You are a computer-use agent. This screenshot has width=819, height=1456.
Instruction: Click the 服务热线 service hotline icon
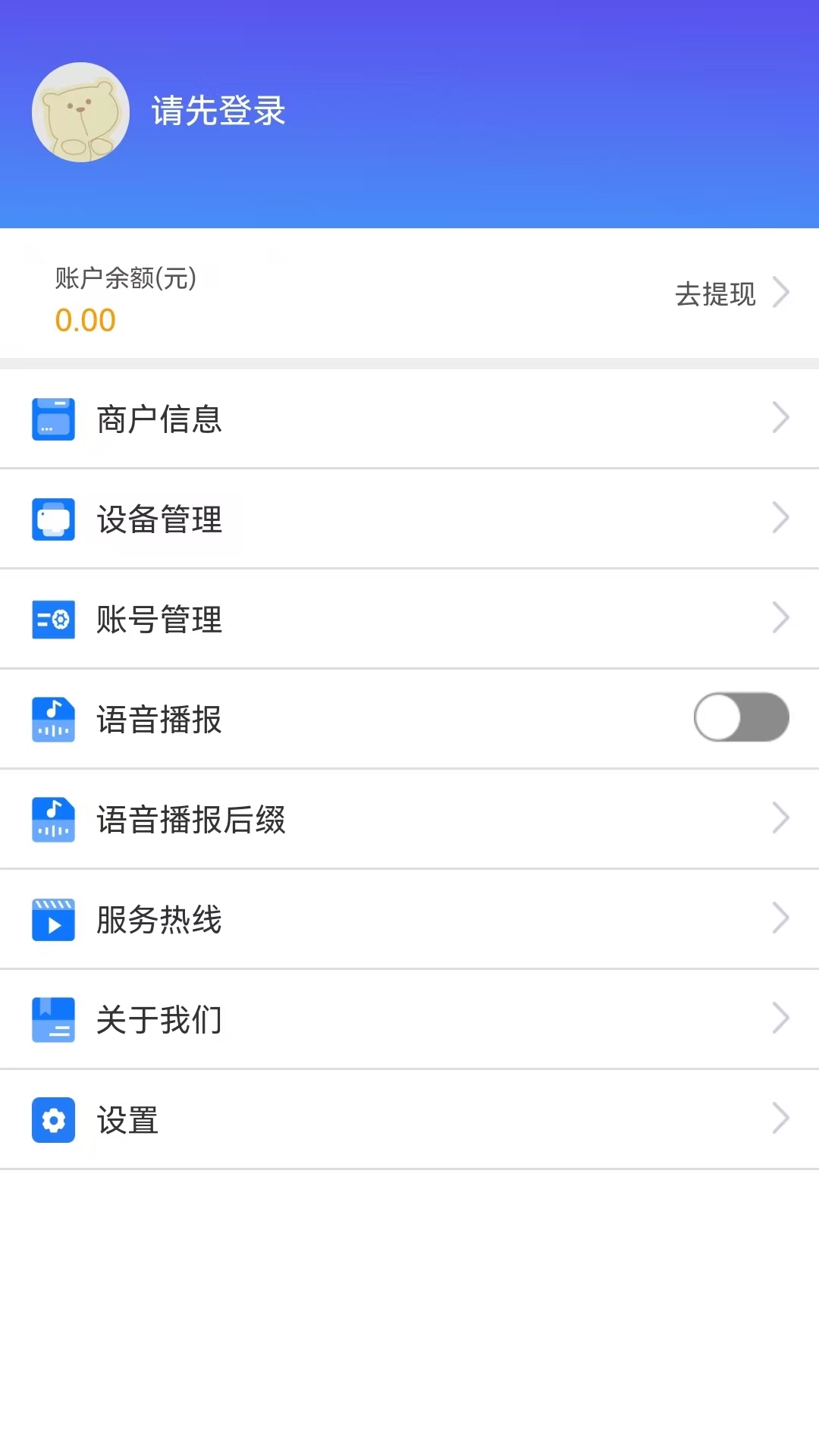[53, 918]
